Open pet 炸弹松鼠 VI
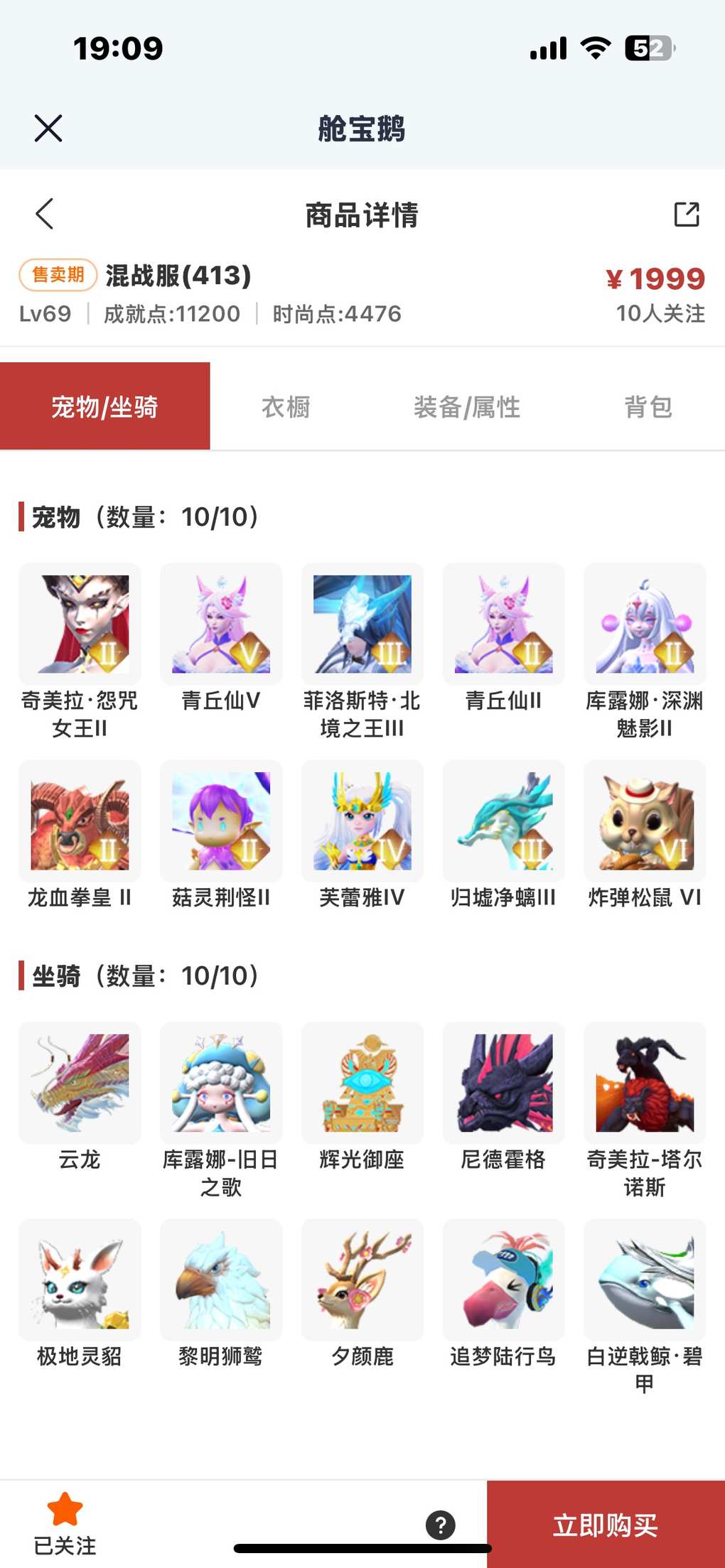725x1568 pixels. [x=645, y=821]
